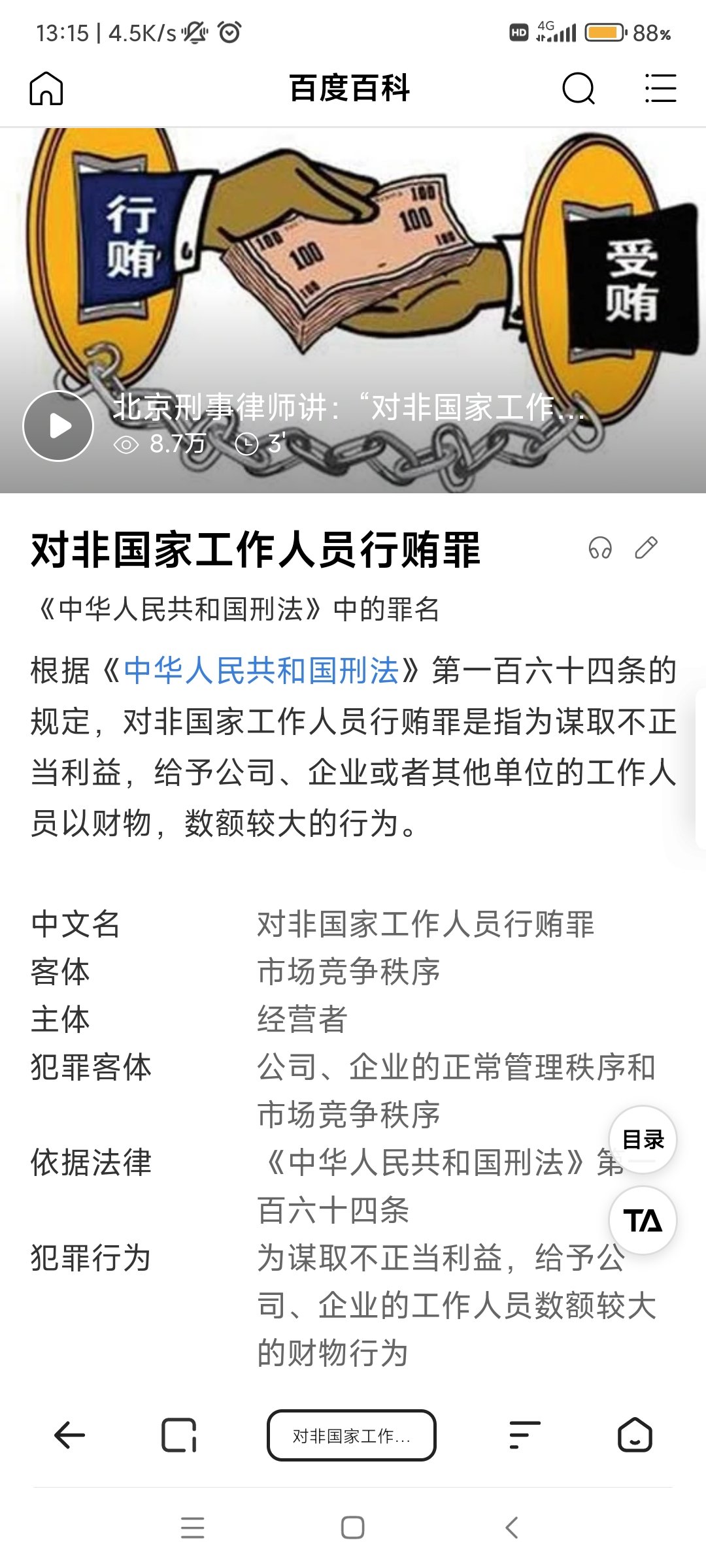Tap the system home button
This screenshot has width=706, height=1568.
click(x=353, y=1527)
